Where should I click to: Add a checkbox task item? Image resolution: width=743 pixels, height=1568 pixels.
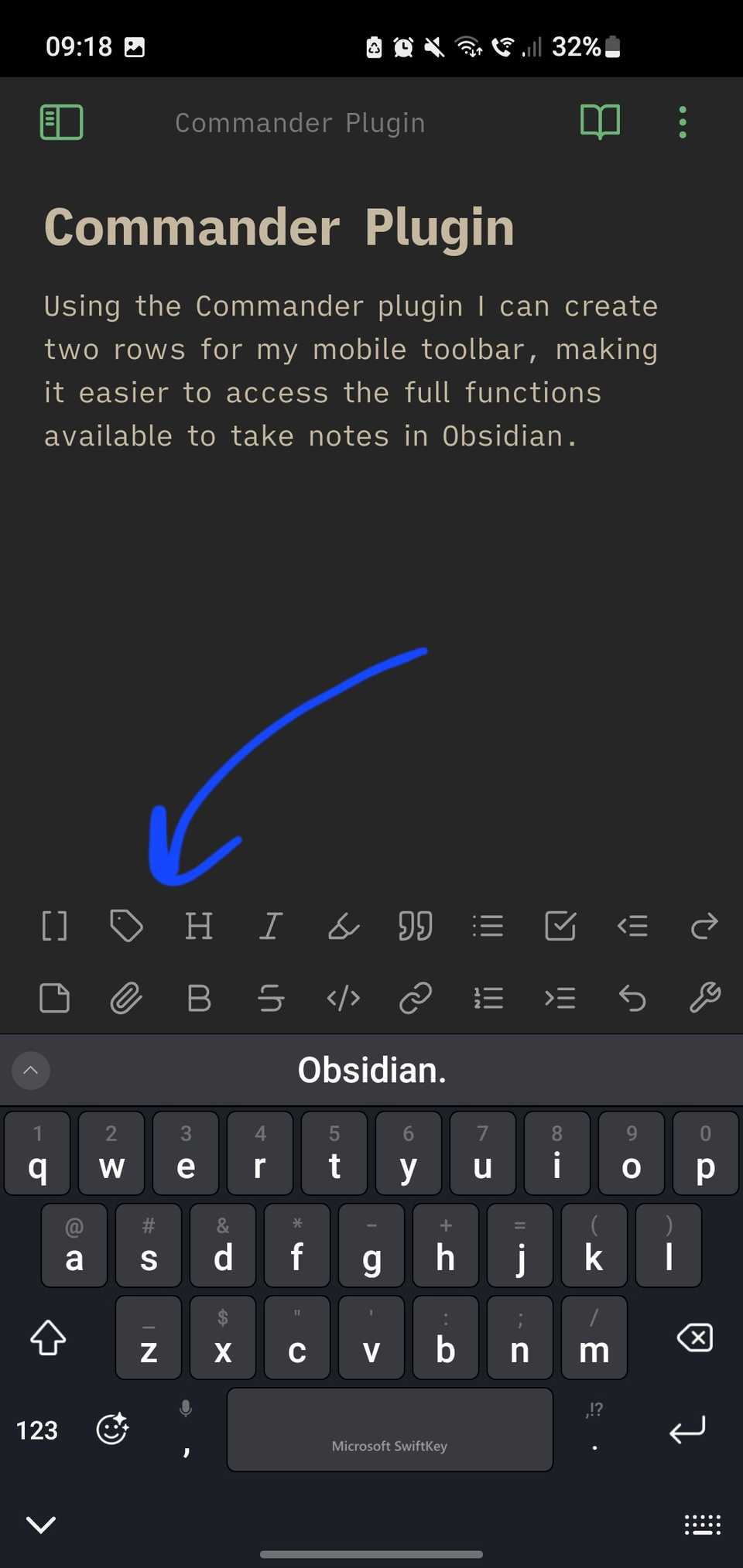tap(560, 925)
